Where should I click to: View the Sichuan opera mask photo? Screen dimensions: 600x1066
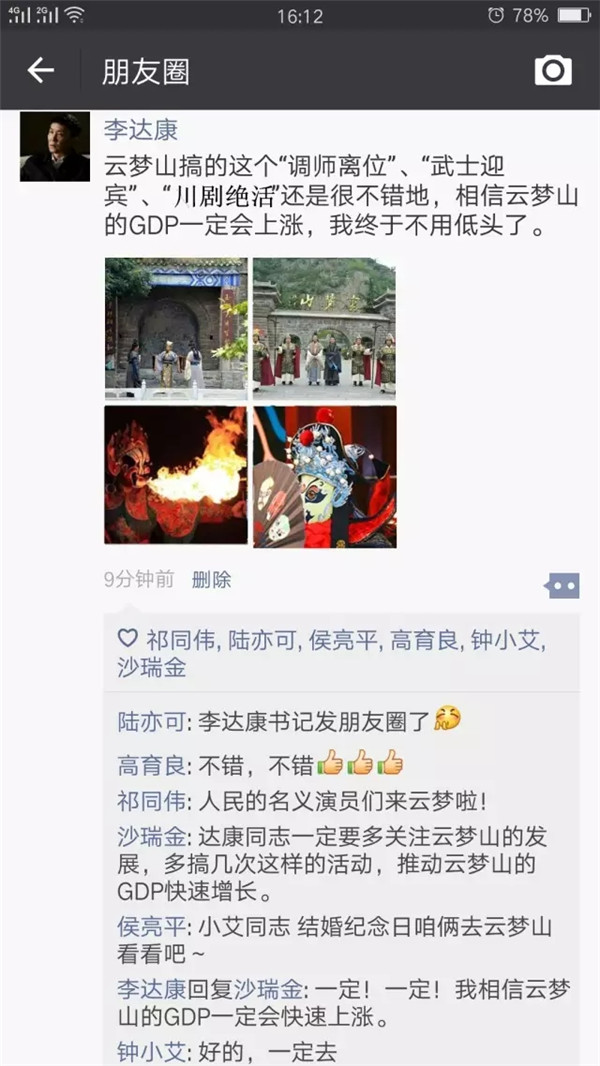pos(324,476)
